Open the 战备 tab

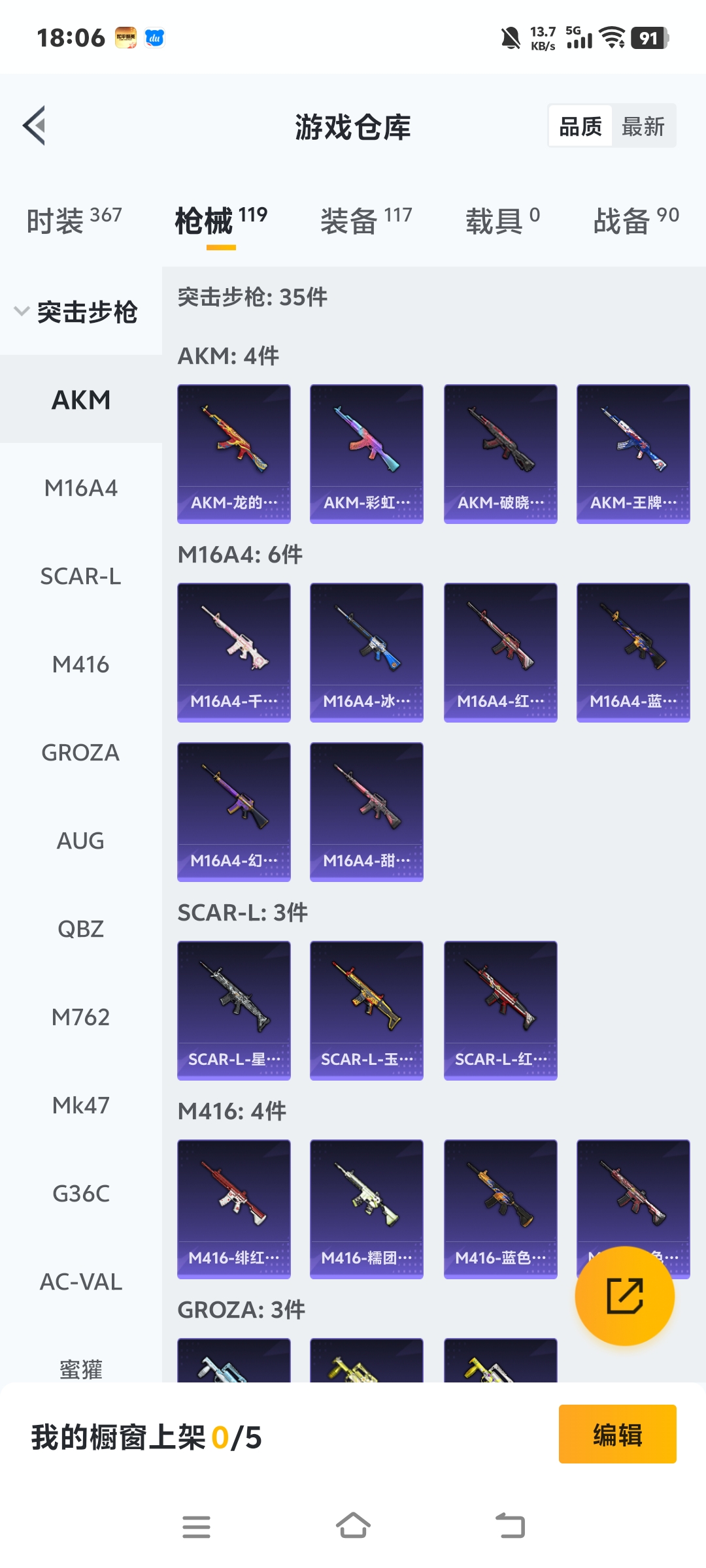click(x=635, y=221)
